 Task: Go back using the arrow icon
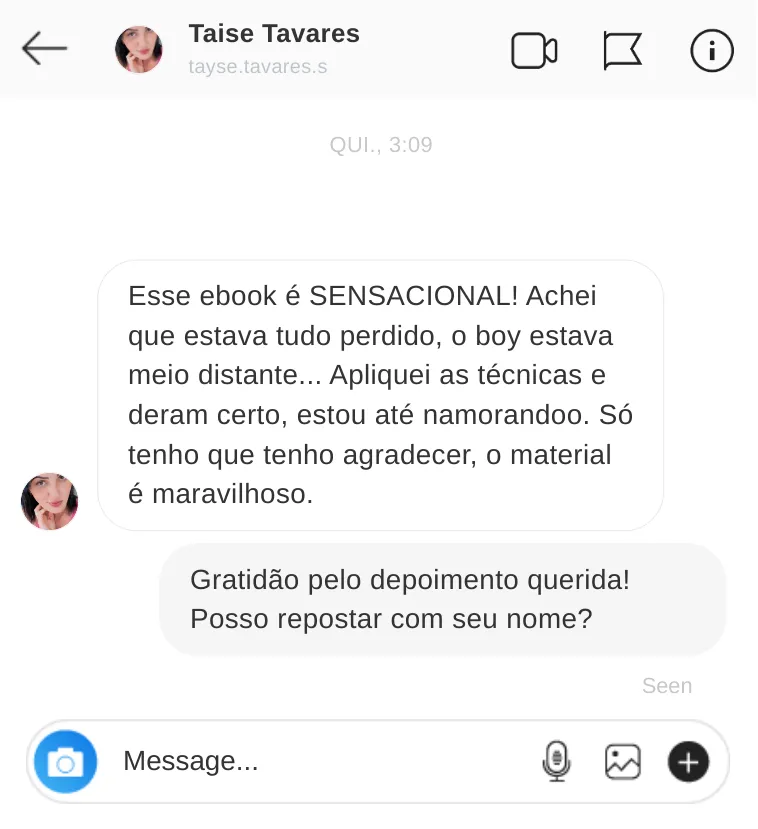[44, 48]
